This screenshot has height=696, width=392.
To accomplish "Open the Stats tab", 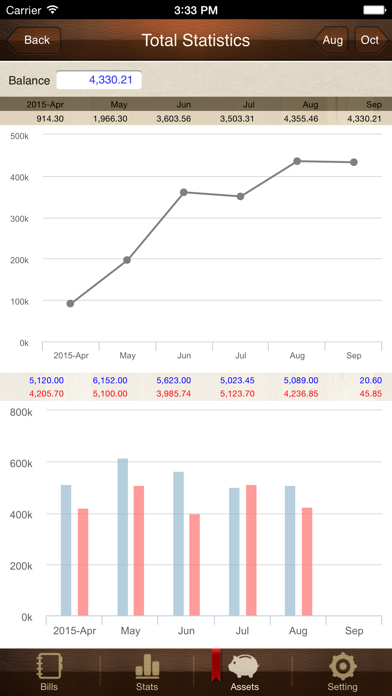I will click(147, 672).
